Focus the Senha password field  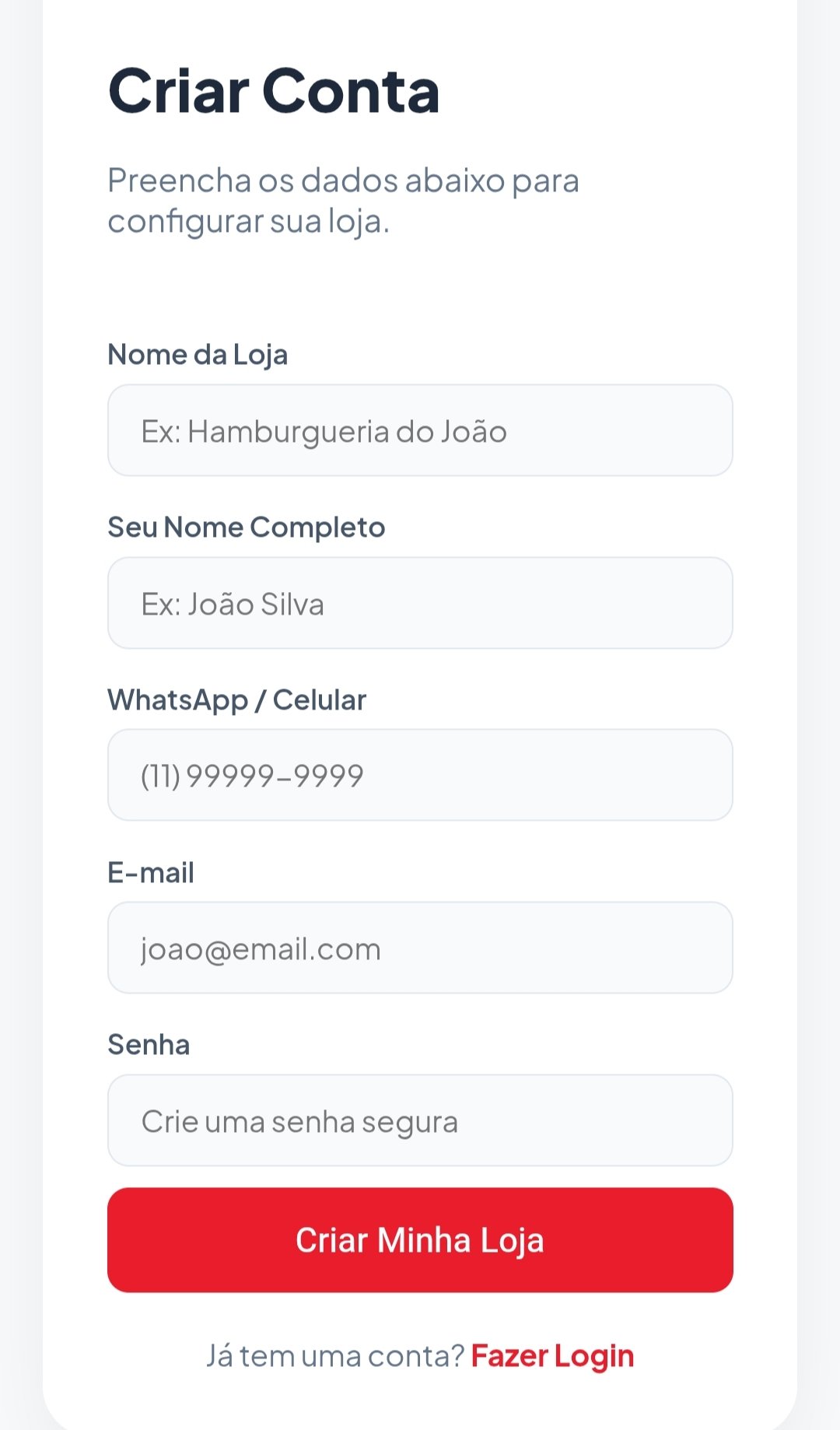420,1120
